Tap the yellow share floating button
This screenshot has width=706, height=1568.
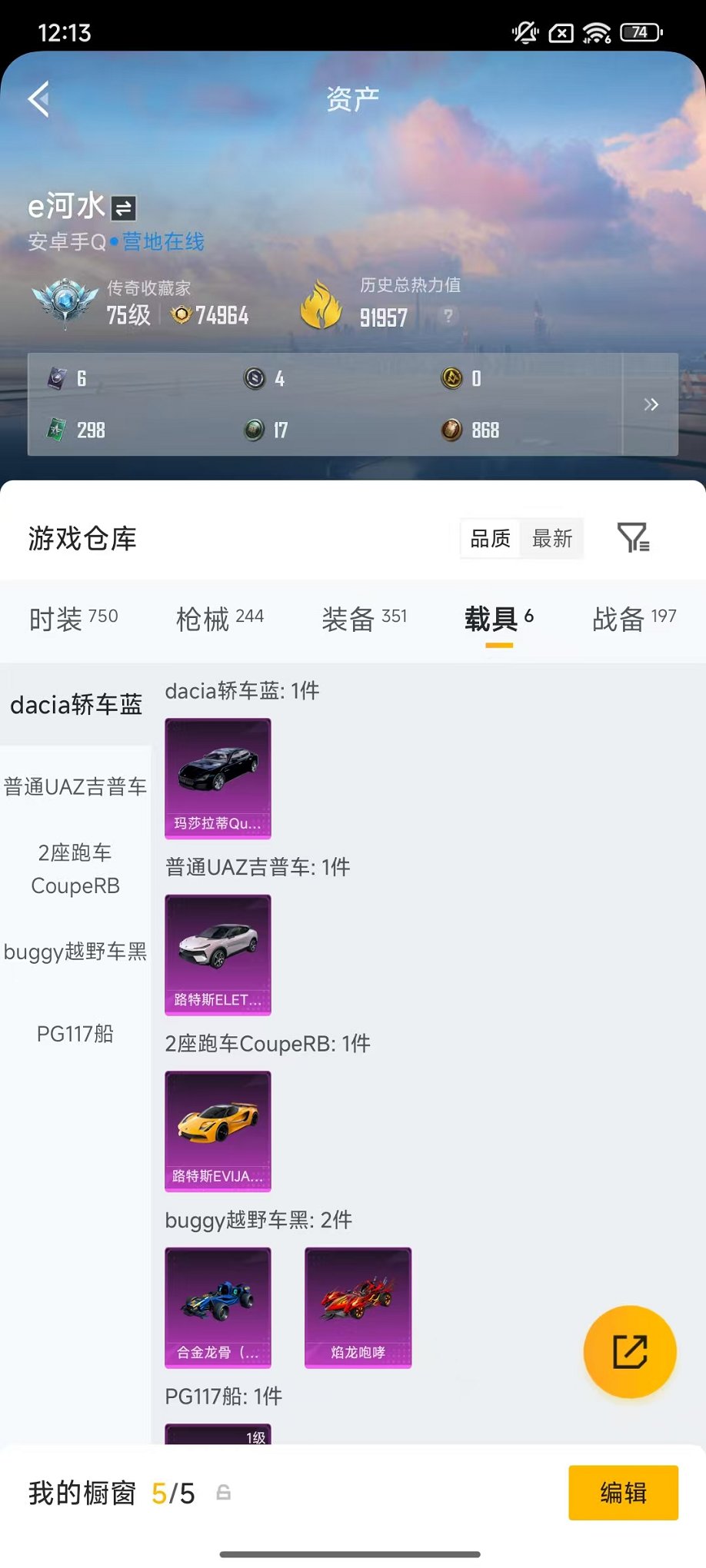(629, 1351)
